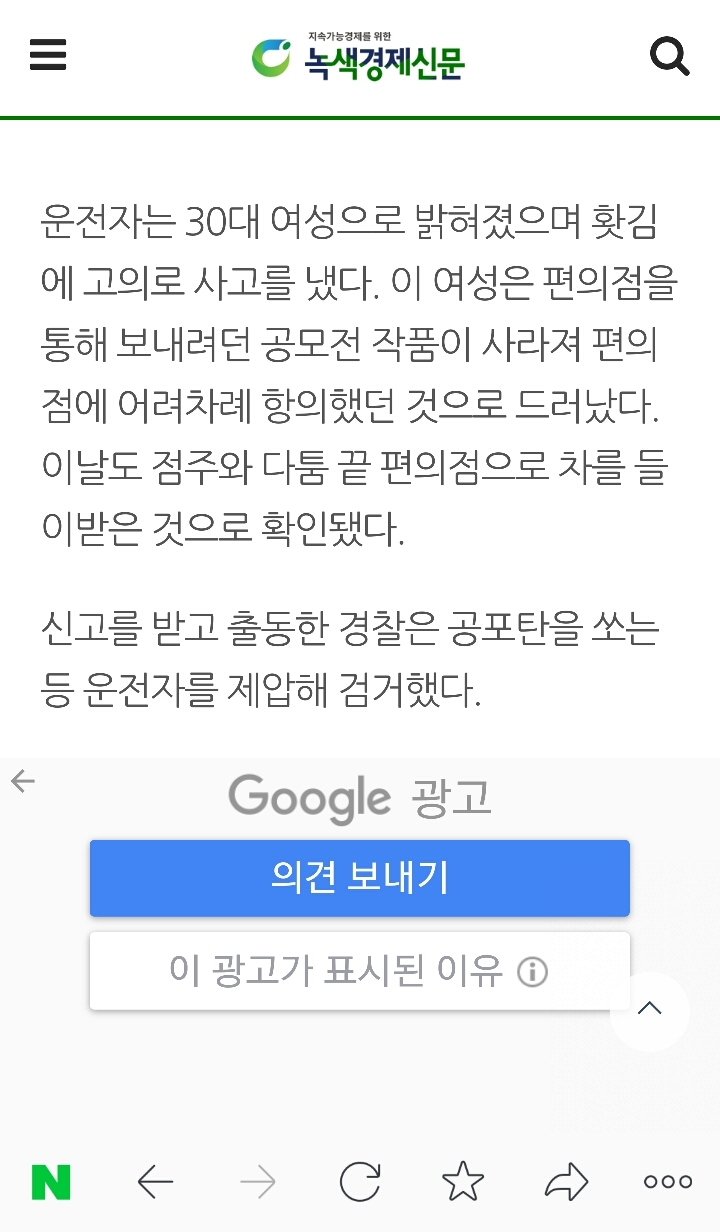Navigate back with the back arrow icon
The width and height of the screenshot is (720, 1232).
point(155,1181)
